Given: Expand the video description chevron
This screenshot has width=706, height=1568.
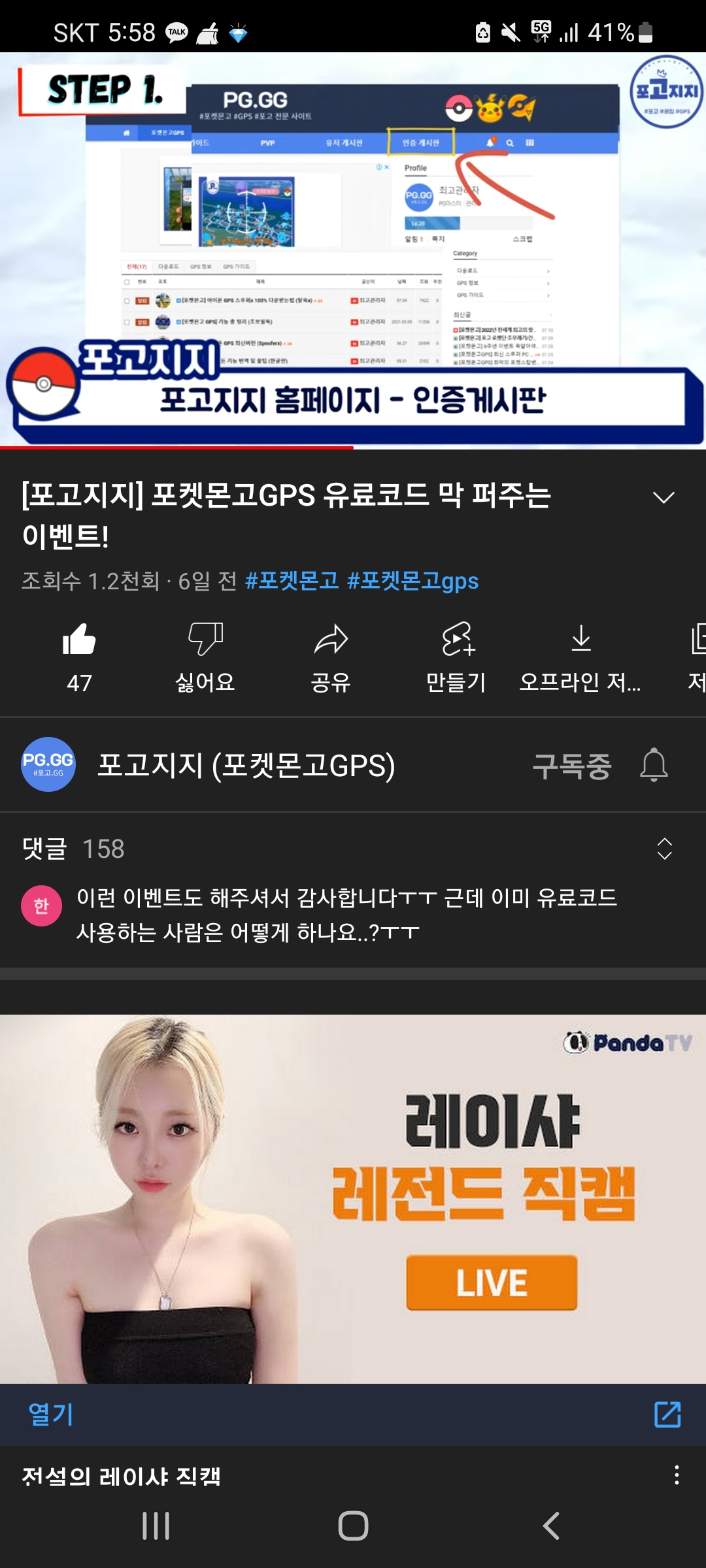Looking at the screenshot, I should tap(663, 498).
